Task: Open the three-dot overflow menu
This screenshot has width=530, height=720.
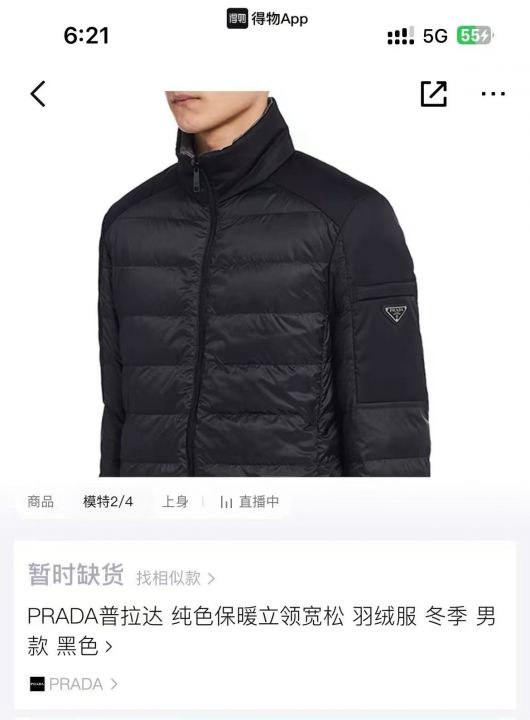Action: (x=493, y=94)
